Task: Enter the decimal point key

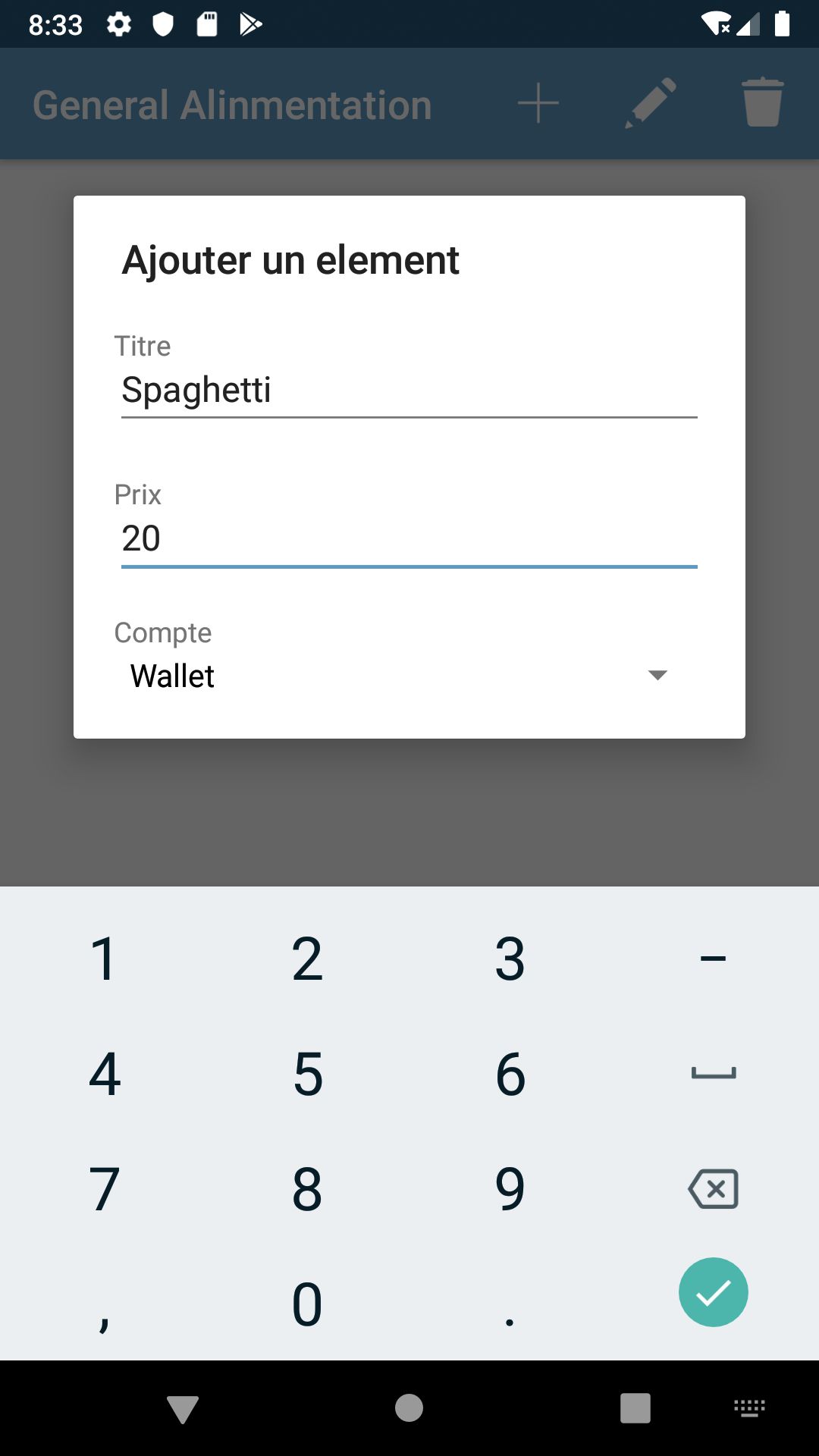Action: point(510,1304)
